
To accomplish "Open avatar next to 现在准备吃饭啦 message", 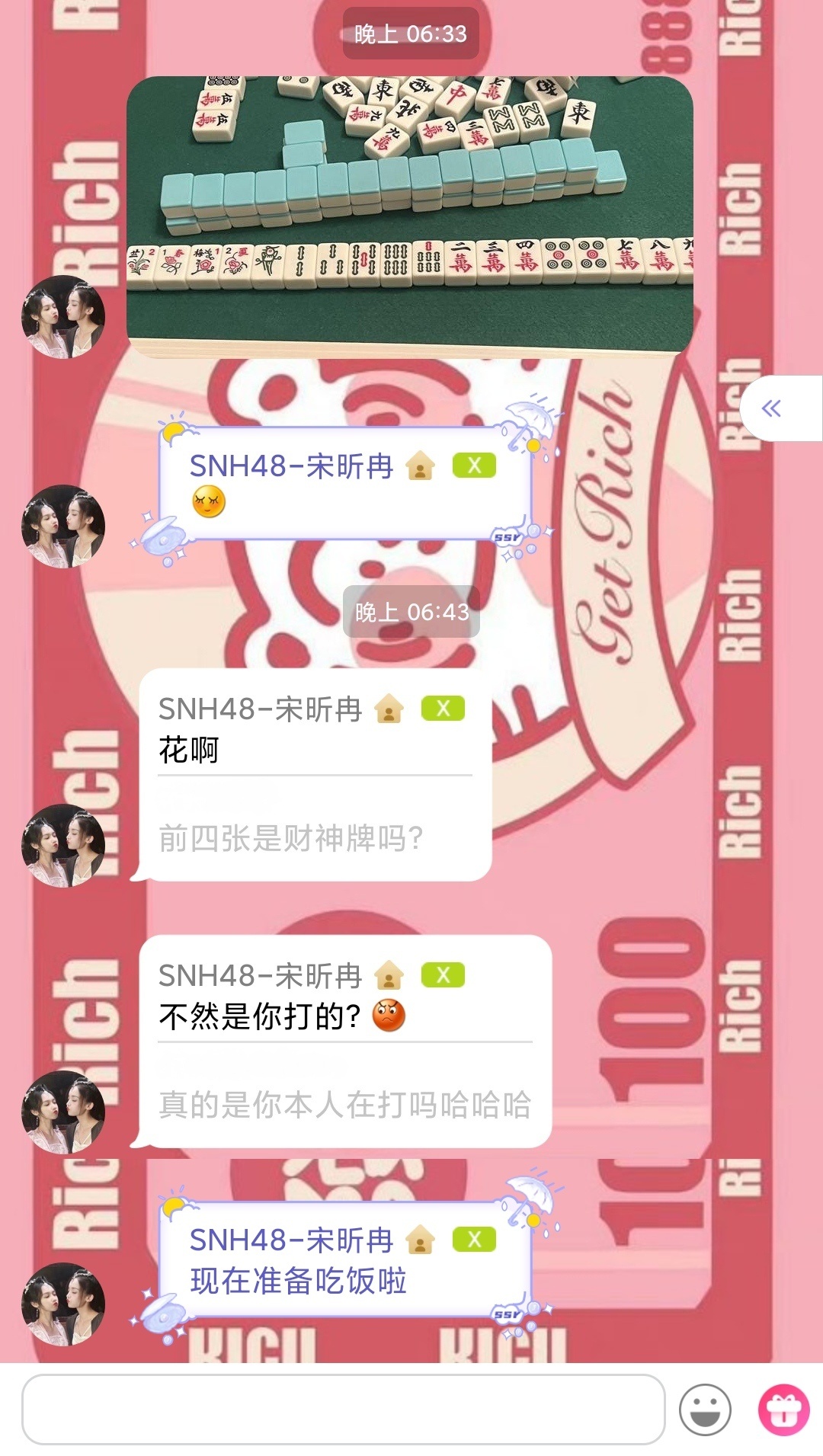I will click(x=63, y=1304).
